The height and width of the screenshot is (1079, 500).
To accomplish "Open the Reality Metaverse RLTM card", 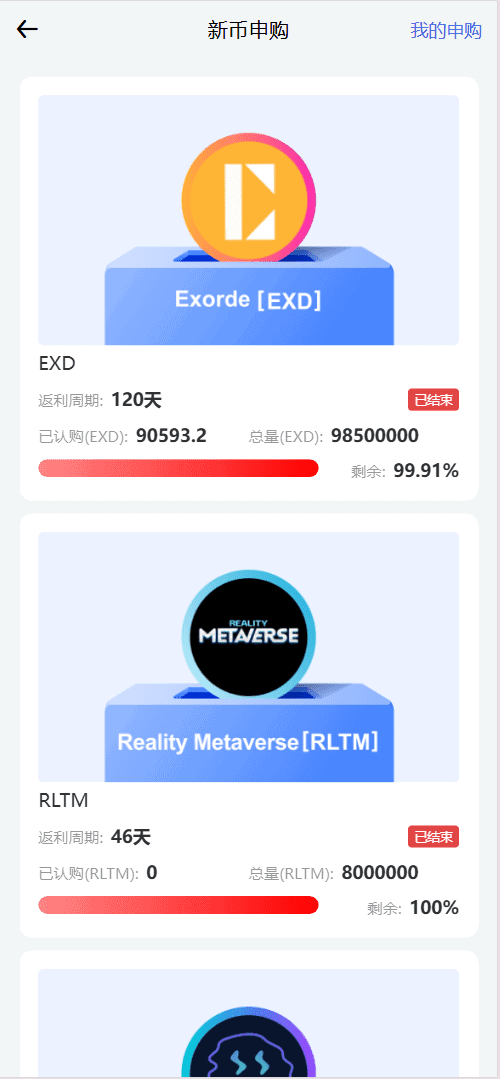I will tap(249, 725).
